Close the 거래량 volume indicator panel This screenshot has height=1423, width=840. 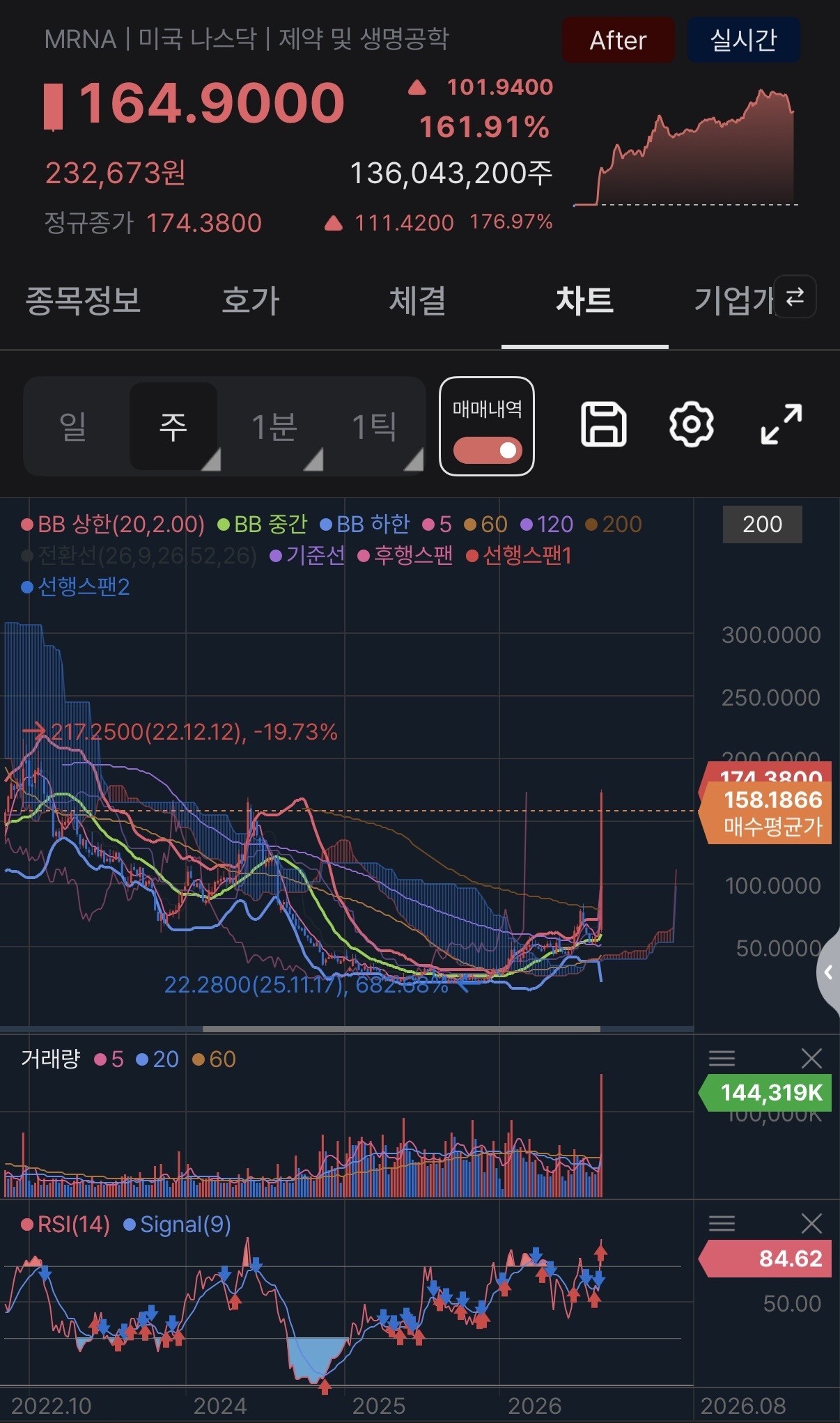pyautogui.click(x=811, y=1059)
